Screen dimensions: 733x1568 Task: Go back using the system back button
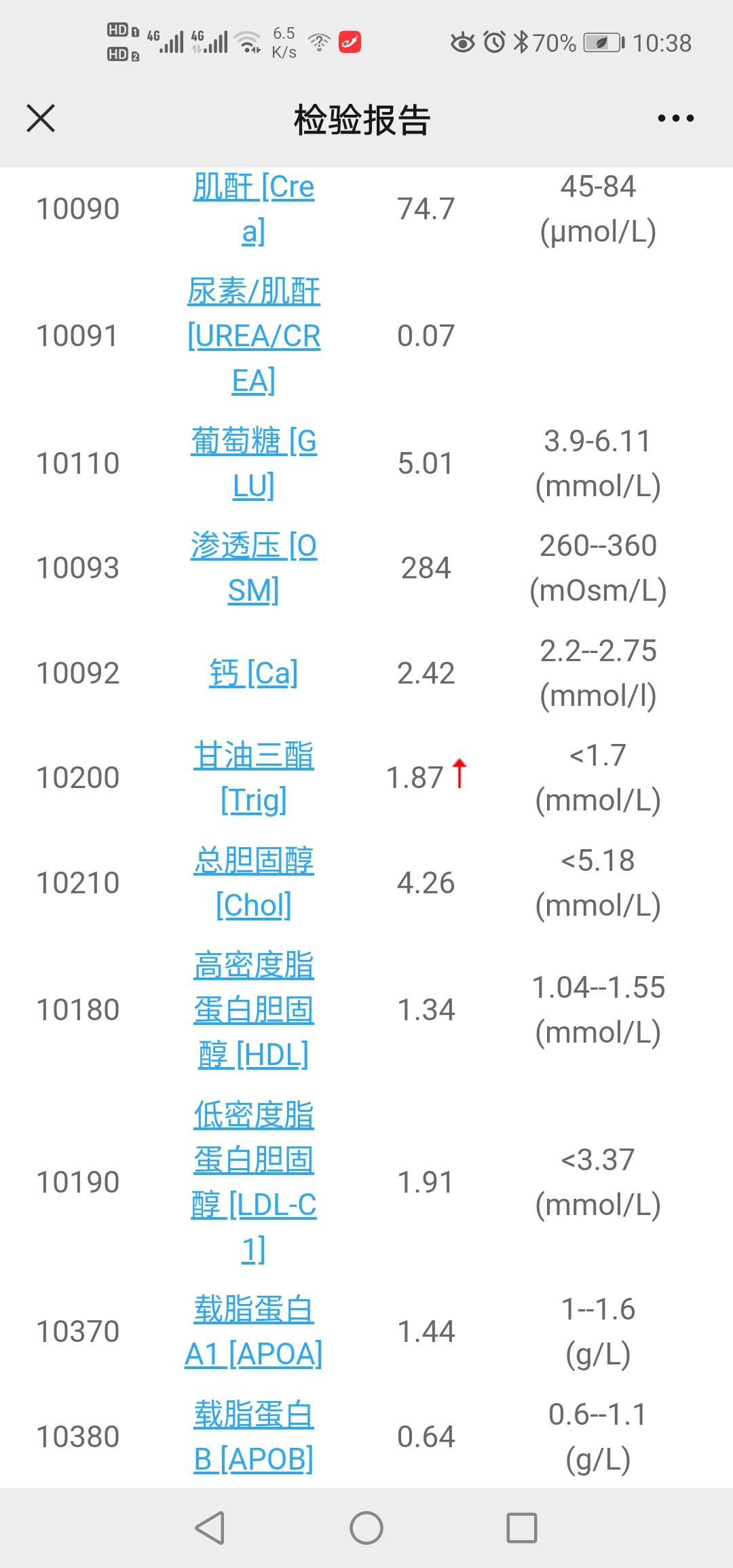pyautogui.click(x=209, y=1529)
